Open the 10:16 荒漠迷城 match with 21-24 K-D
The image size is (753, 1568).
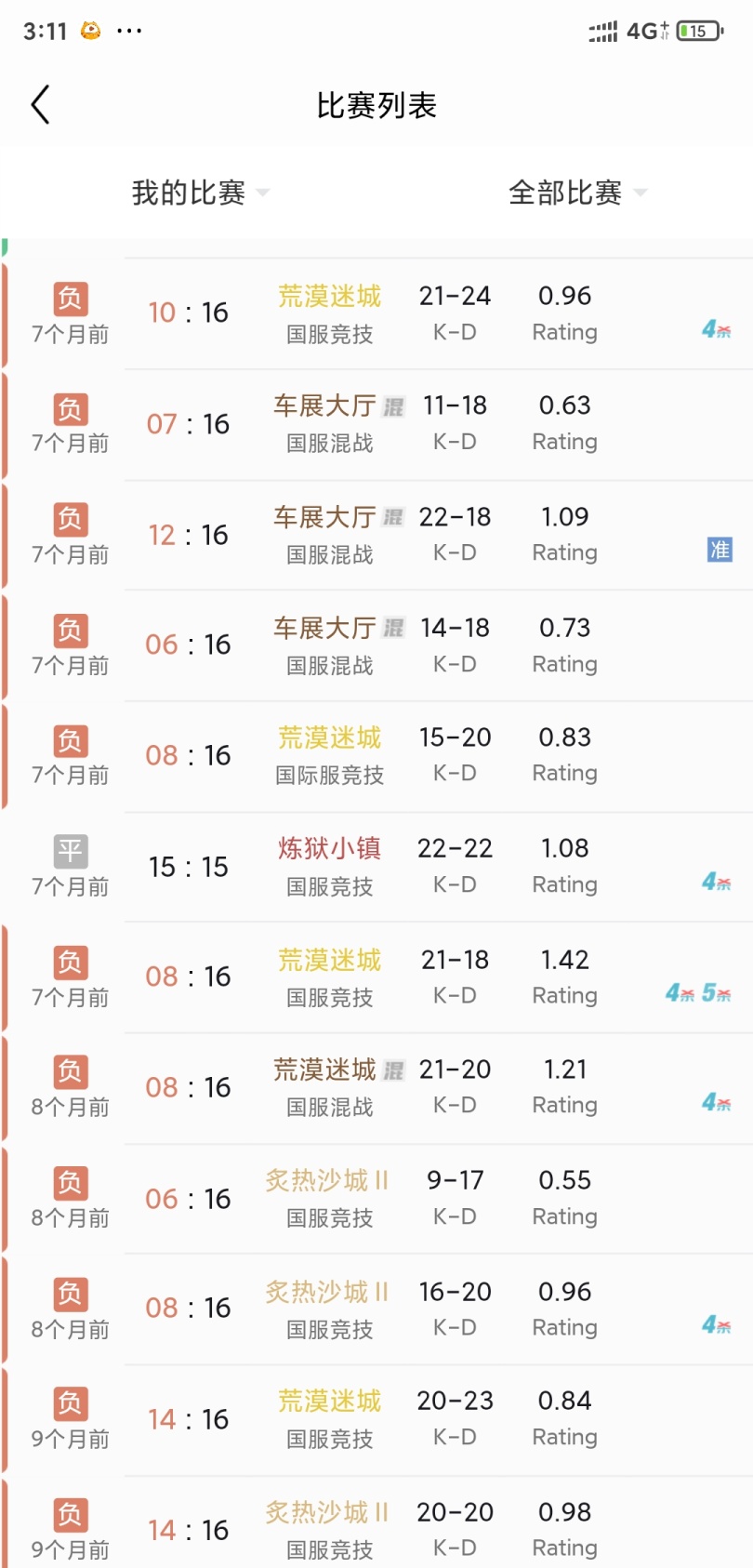(x=376, y=313)
